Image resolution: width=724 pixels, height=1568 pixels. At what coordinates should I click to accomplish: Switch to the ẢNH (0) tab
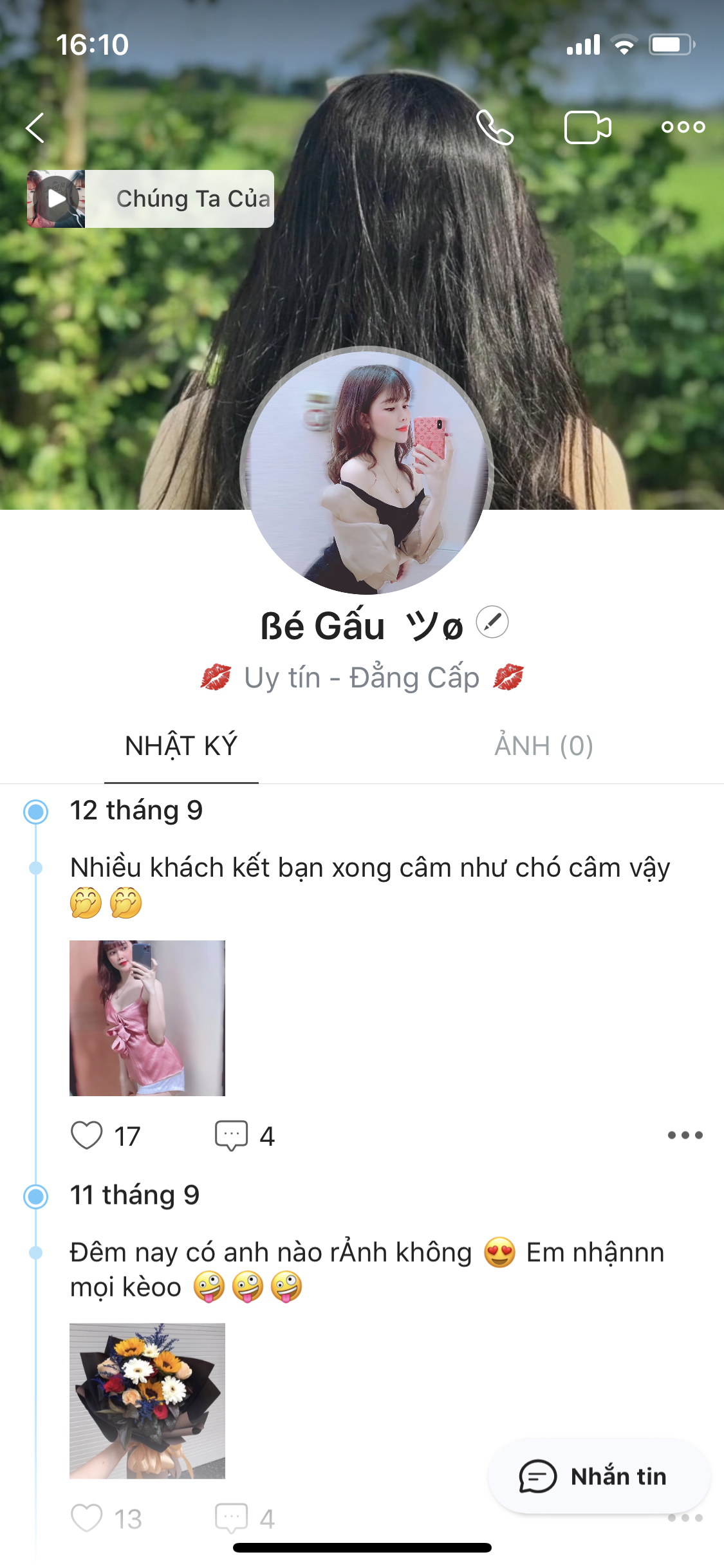click(543, 746)
